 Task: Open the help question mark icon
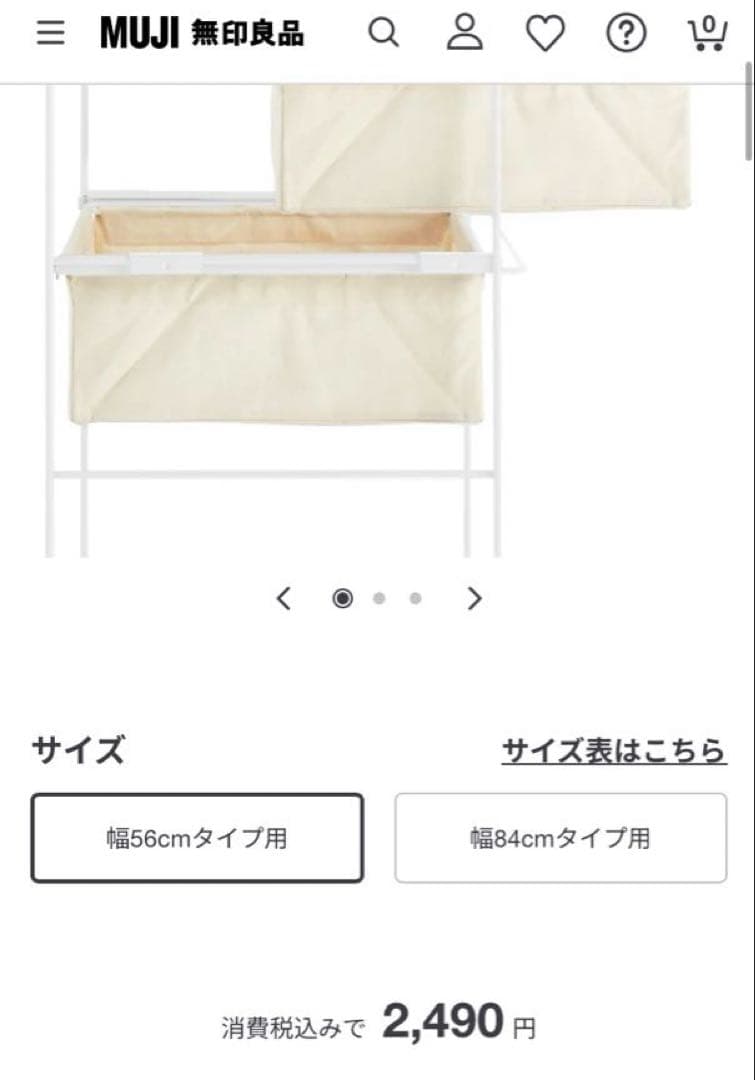[624, 33]
